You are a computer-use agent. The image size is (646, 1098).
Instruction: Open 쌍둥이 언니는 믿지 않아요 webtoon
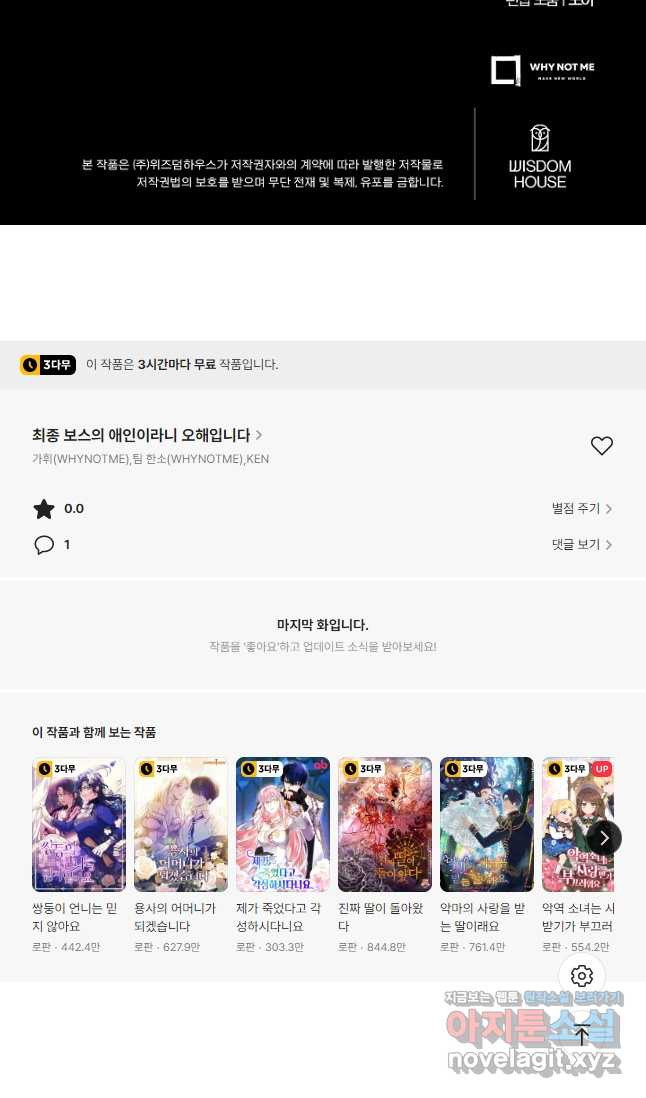coord(79,824)
